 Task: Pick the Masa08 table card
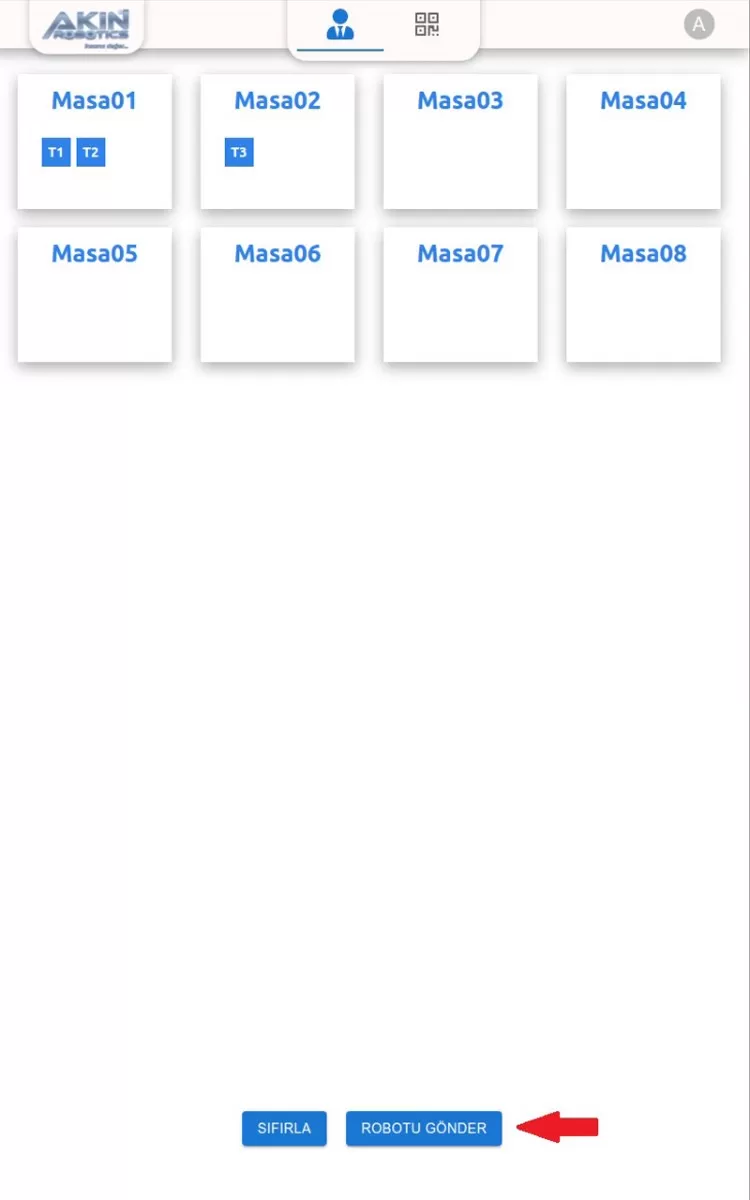[643, 294]
